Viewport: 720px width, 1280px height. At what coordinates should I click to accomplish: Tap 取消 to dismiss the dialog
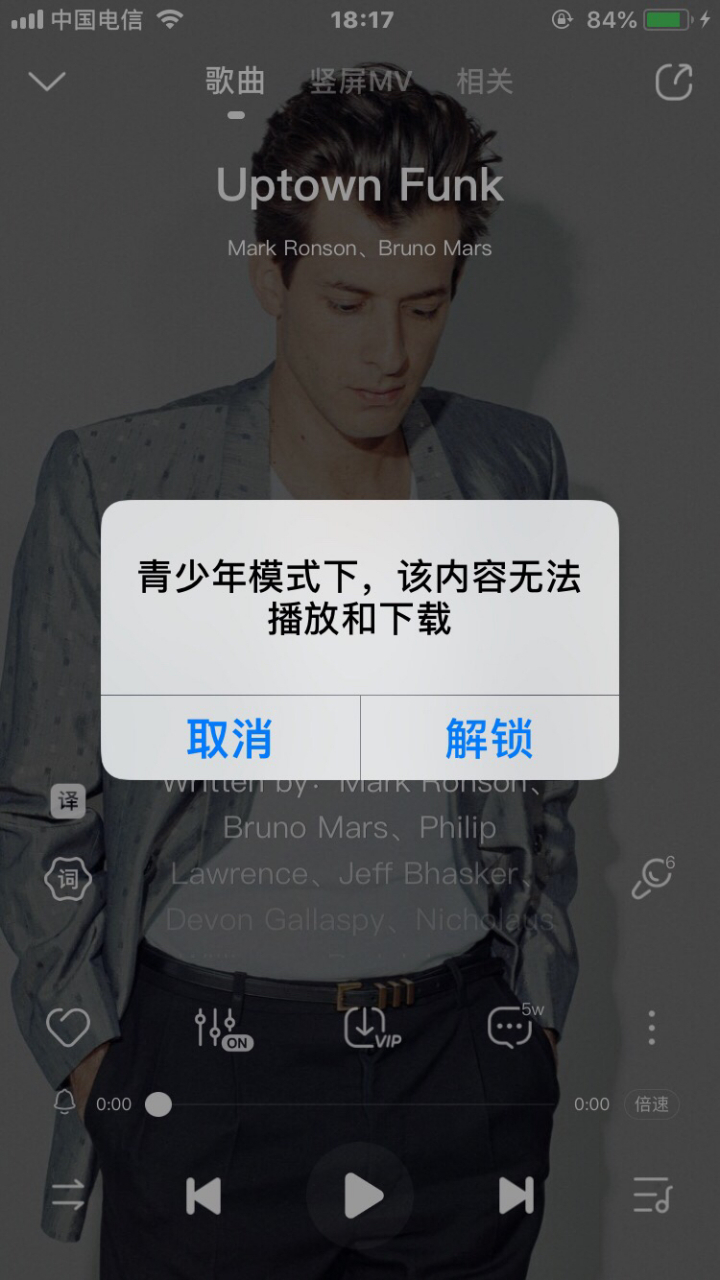[230, 738]
